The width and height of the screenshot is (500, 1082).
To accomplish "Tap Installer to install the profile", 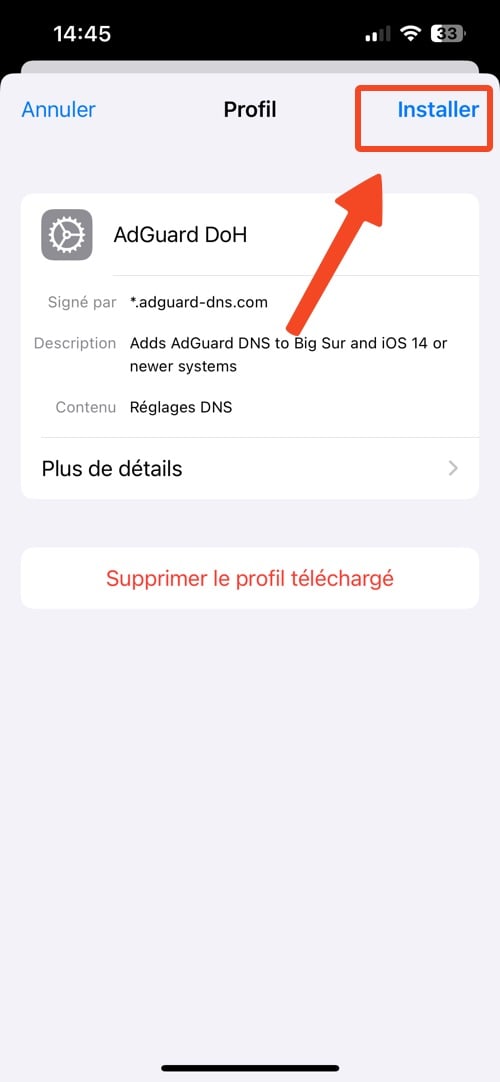I will pos(438,110).
